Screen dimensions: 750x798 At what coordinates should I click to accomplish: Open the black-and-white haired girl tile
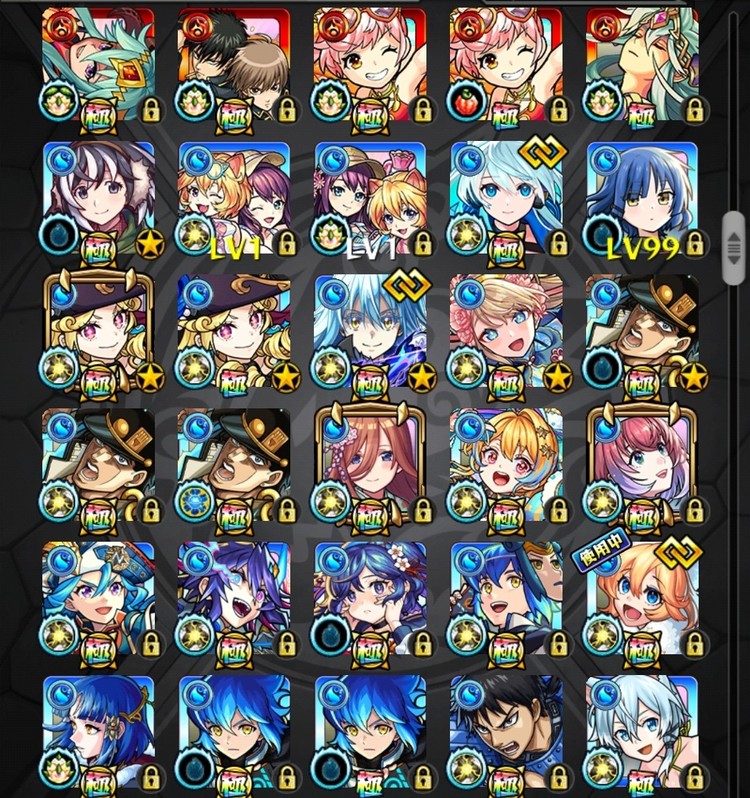[98, 197]
